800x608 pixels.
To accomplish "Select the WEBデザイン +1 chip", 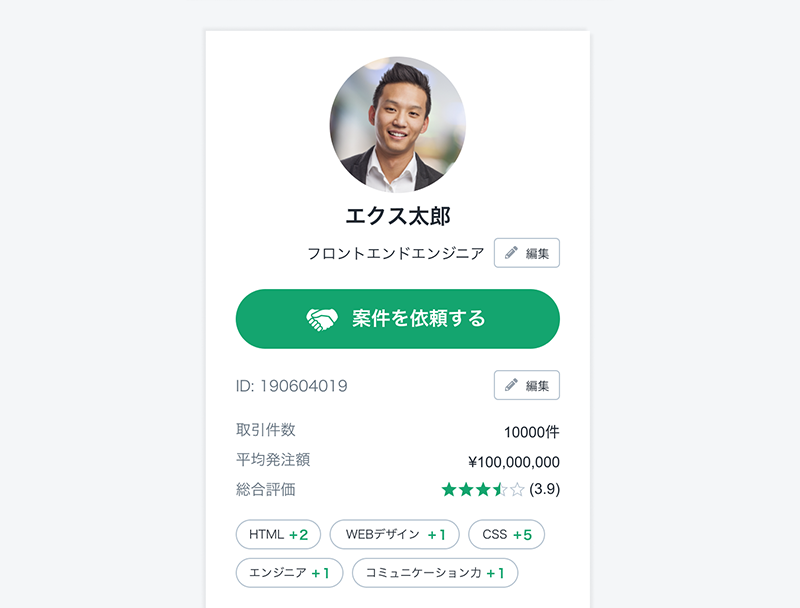I will pos(394,534).
